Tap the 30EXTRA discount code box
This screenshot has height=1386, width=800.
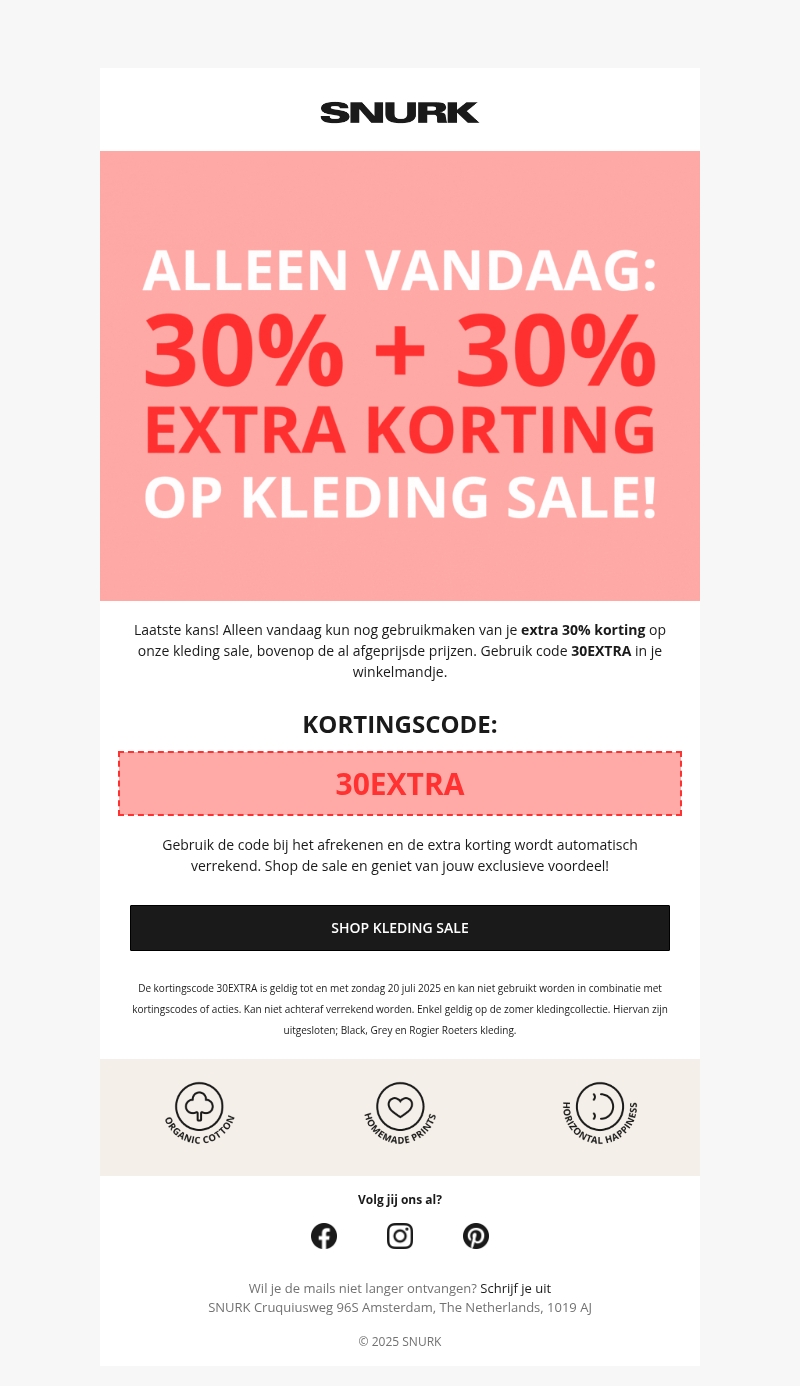pos(400,784)
